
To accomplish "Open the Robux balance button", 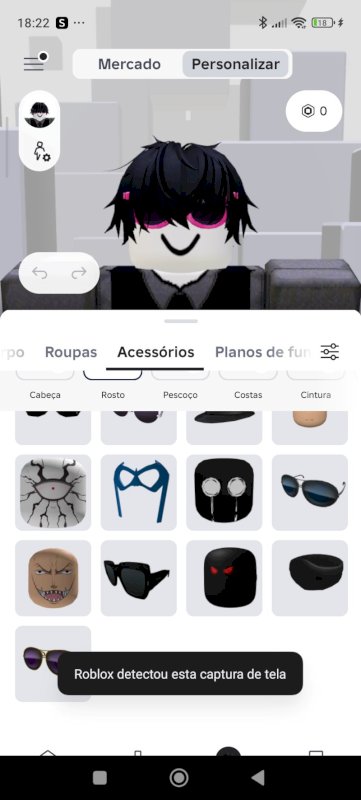I will [x=314, y=111].
